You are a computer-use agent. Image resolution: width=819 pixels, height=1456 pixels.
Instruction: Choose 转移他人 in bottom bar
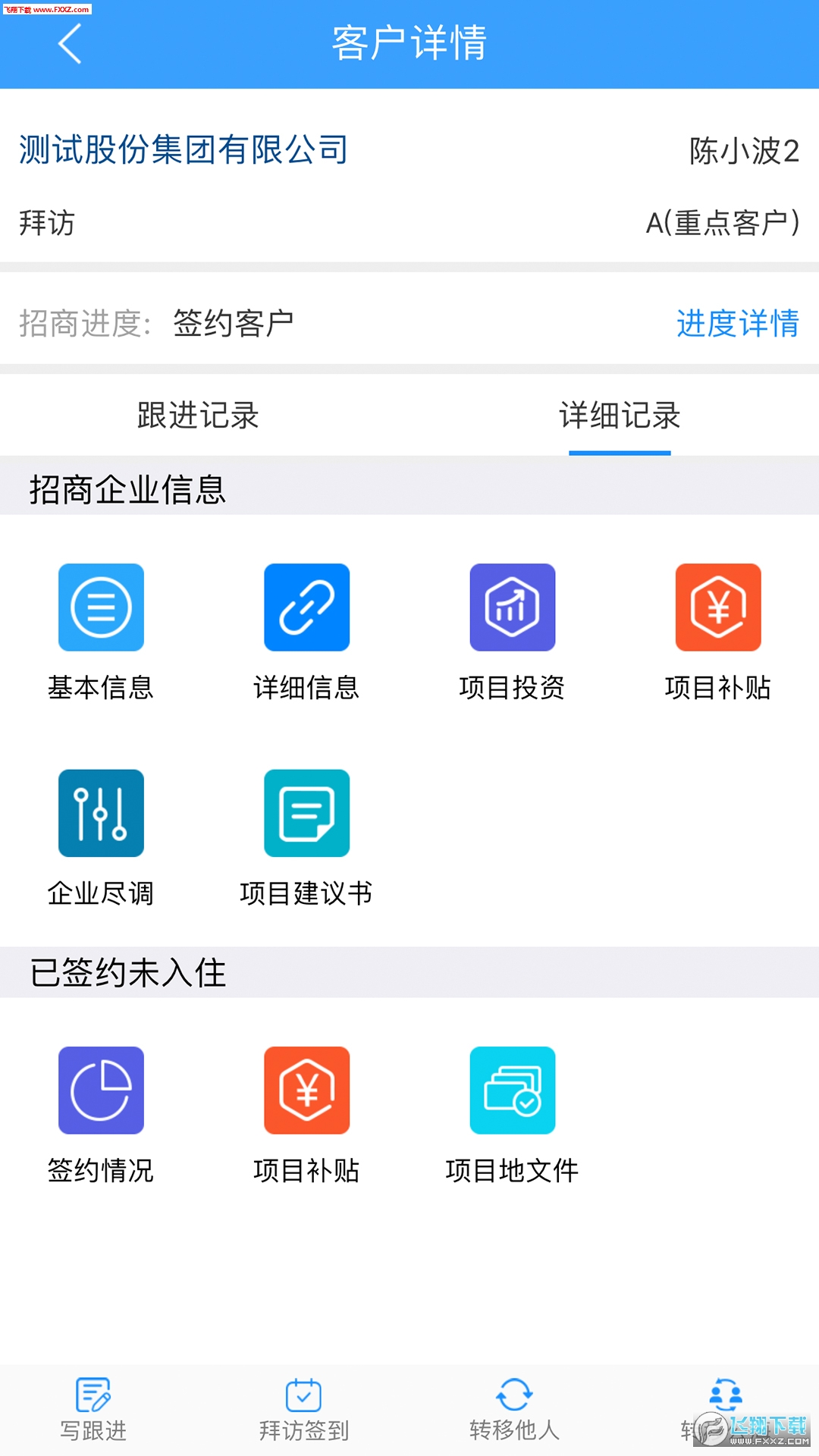(x=514, y=1410)
